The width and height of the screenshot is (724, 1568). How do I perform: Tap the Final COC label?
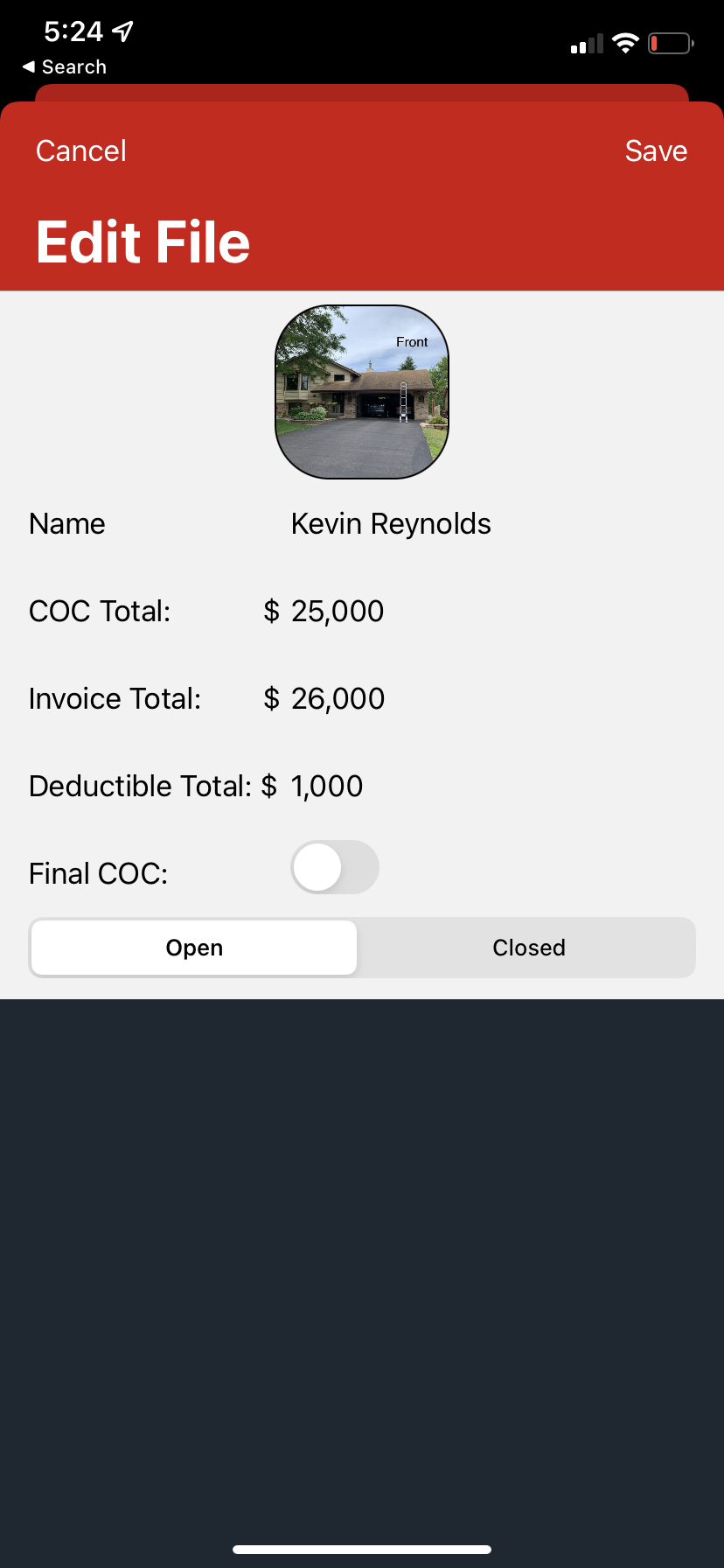97,872
